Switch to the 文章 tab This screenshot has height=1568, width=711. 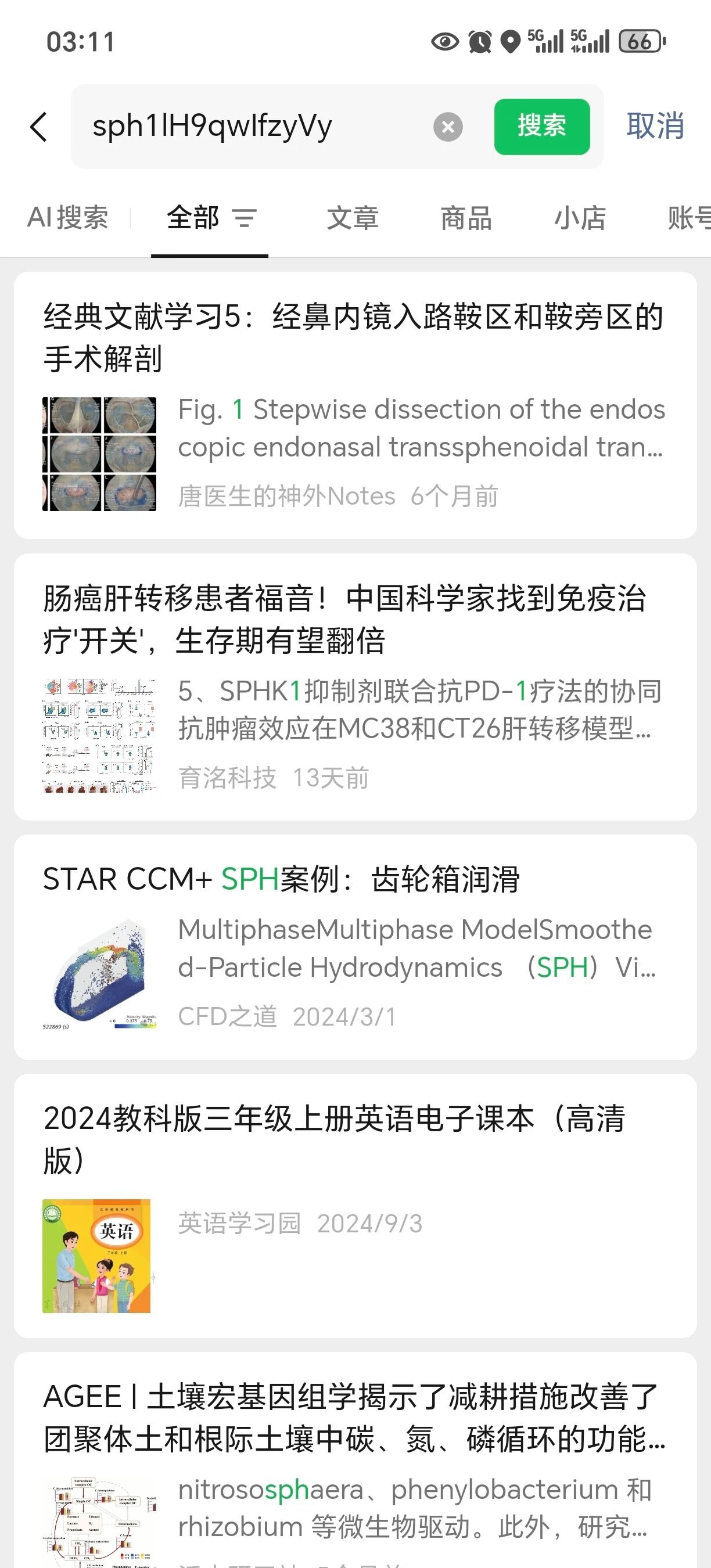[353, 218]
